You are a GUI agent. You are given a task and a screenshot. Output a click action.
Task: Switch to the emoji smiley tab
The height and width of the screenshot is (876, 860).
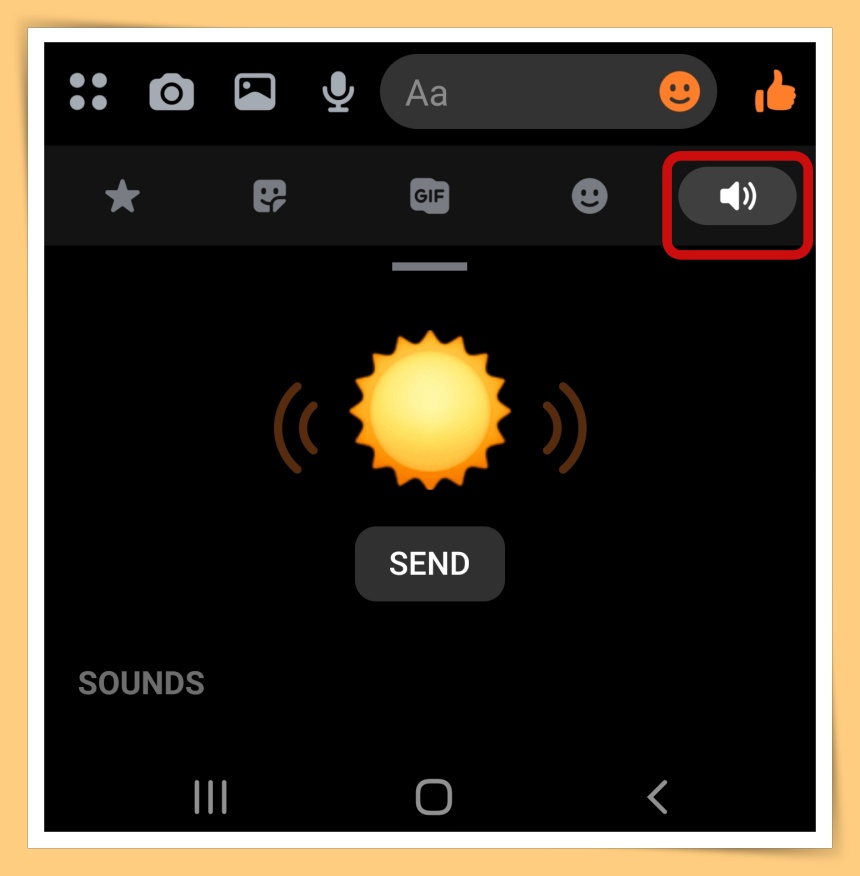point(589,196)
